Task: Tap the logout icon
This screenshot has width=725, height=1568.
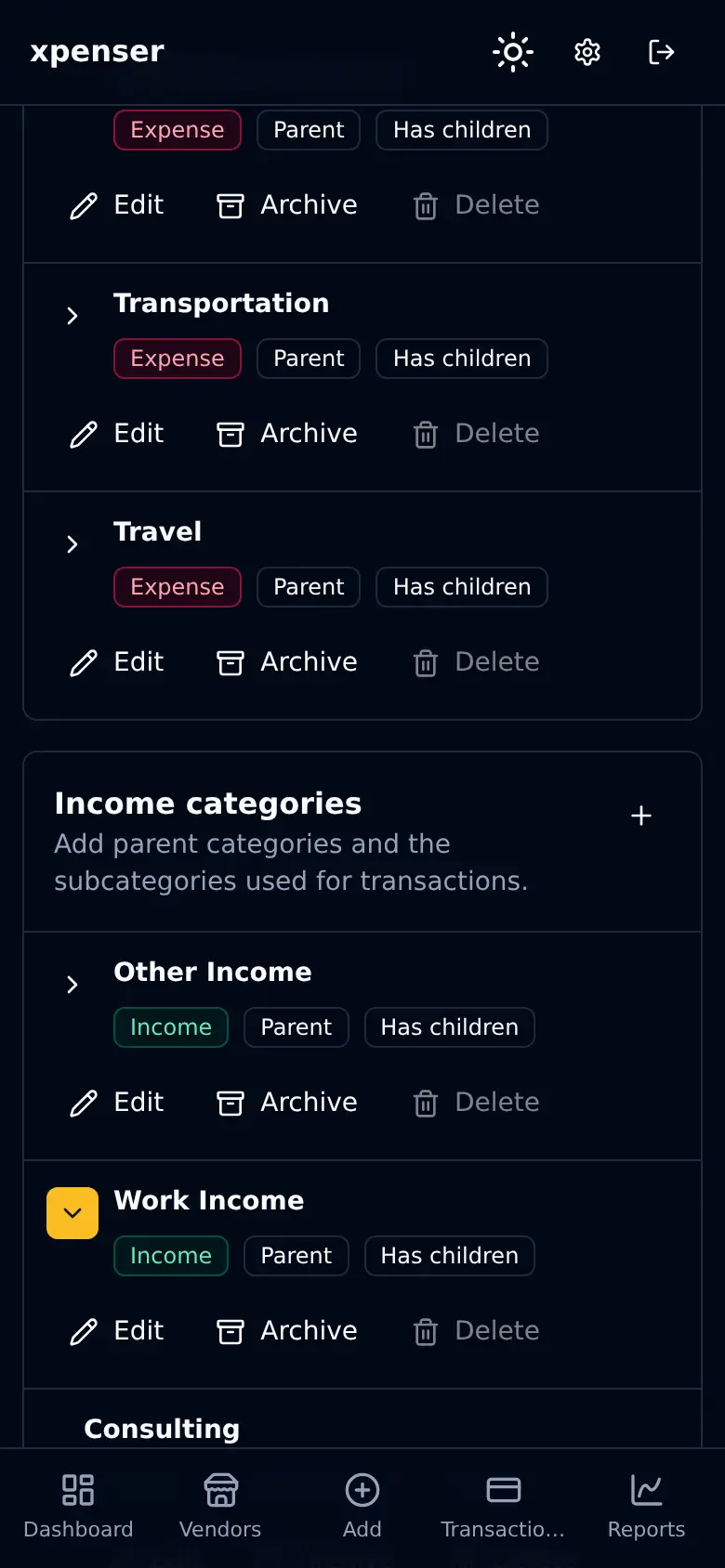Action: pos(662,52)
